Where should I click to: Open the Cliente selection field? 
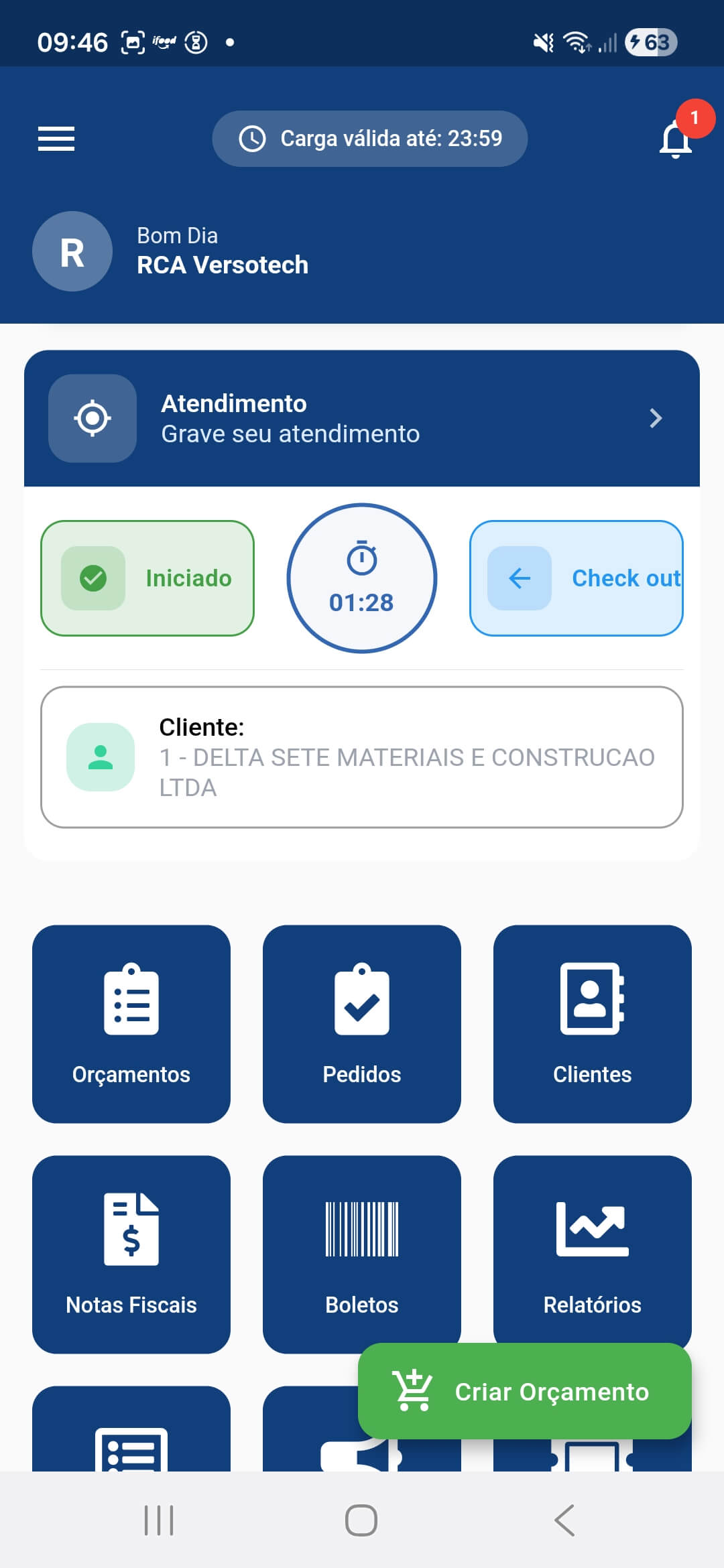click(362, 757)
